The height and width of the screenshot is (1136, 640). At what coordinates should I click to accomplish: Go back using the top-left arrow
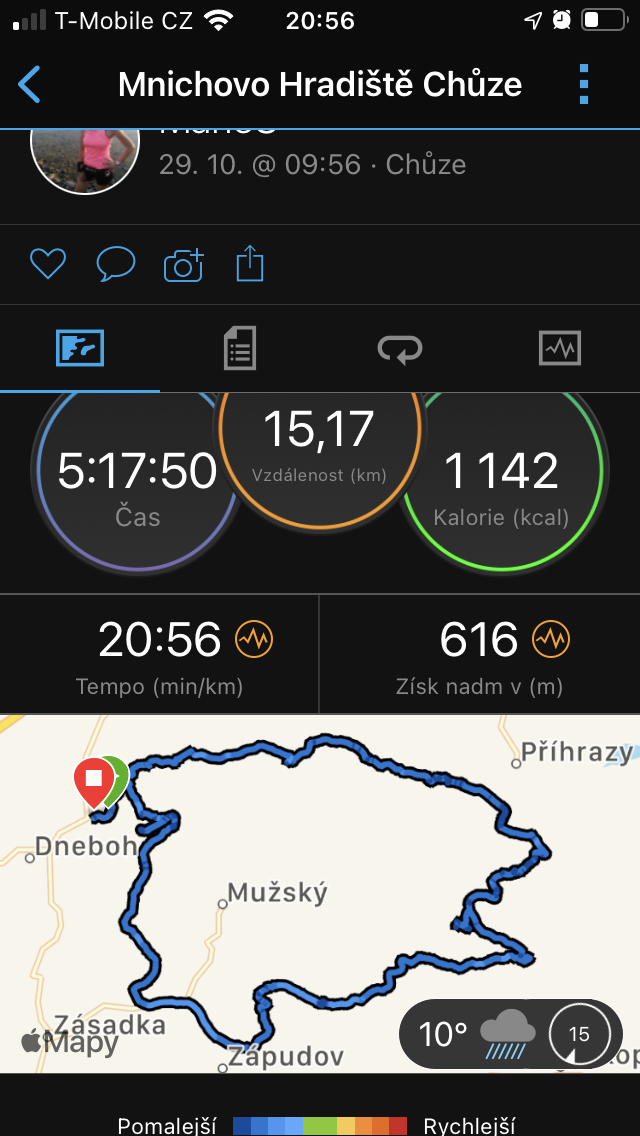[29, 85]
